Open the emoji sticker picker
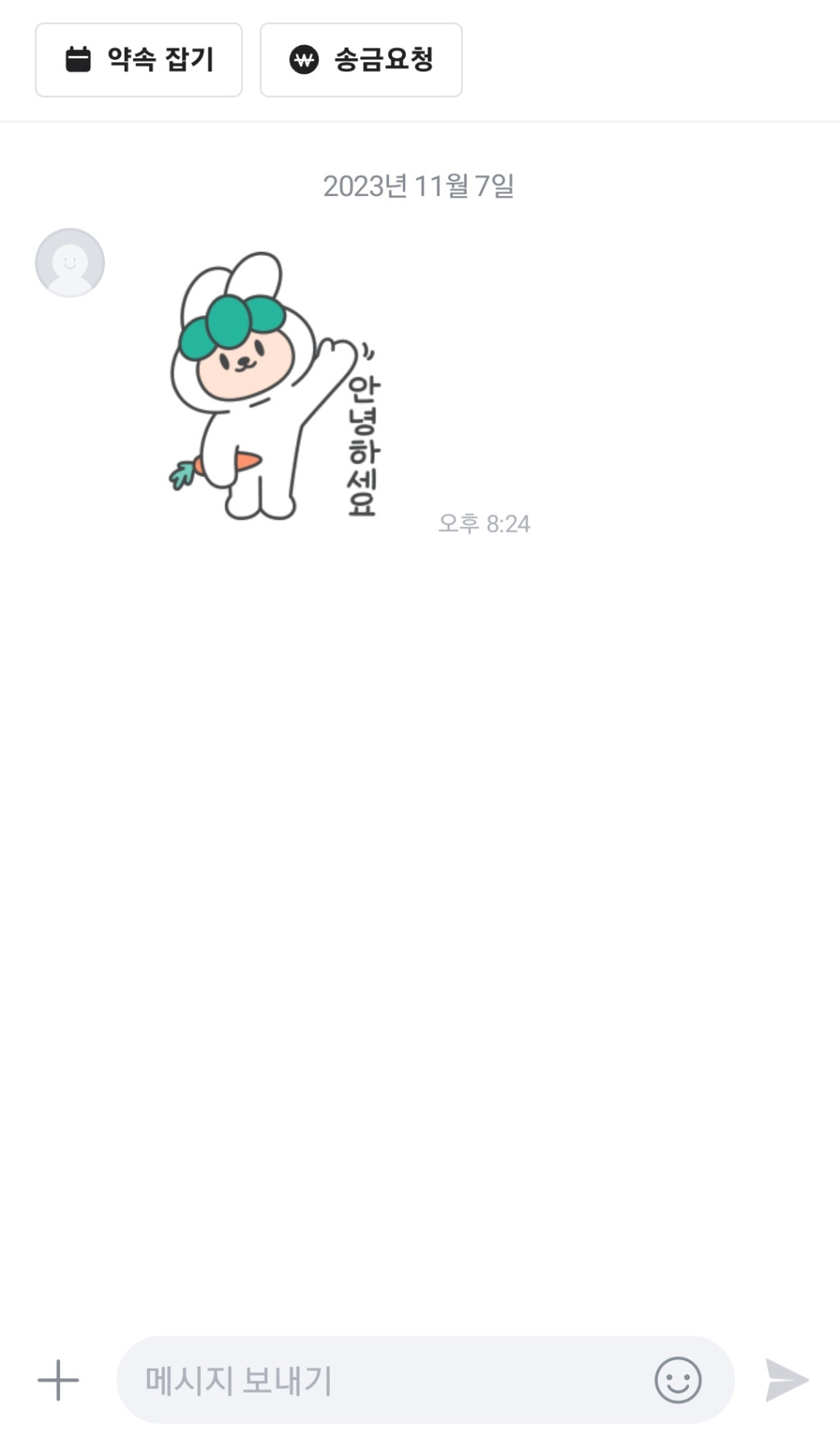The height and width of the screenshot is (1437, 840). (x=678, y=1380)
